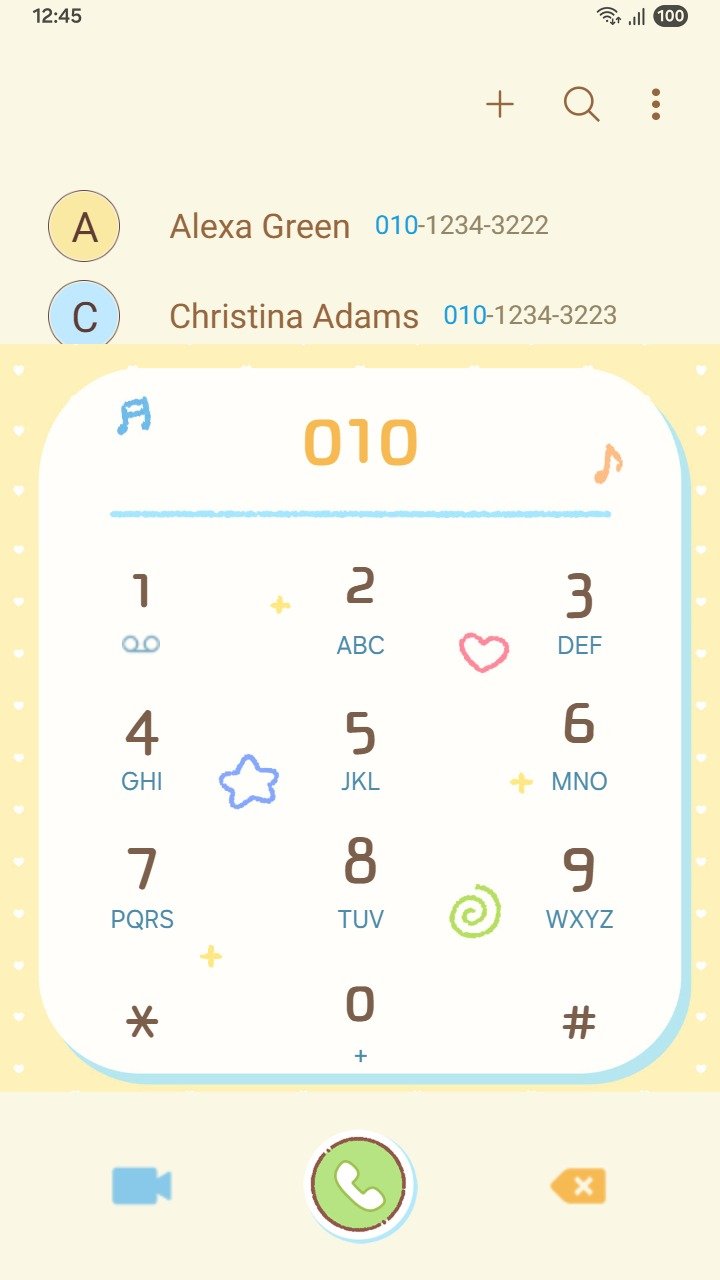Tap the 2 ABC key
The width and height of the screenshot is (720, 1280).
[360, 611]
